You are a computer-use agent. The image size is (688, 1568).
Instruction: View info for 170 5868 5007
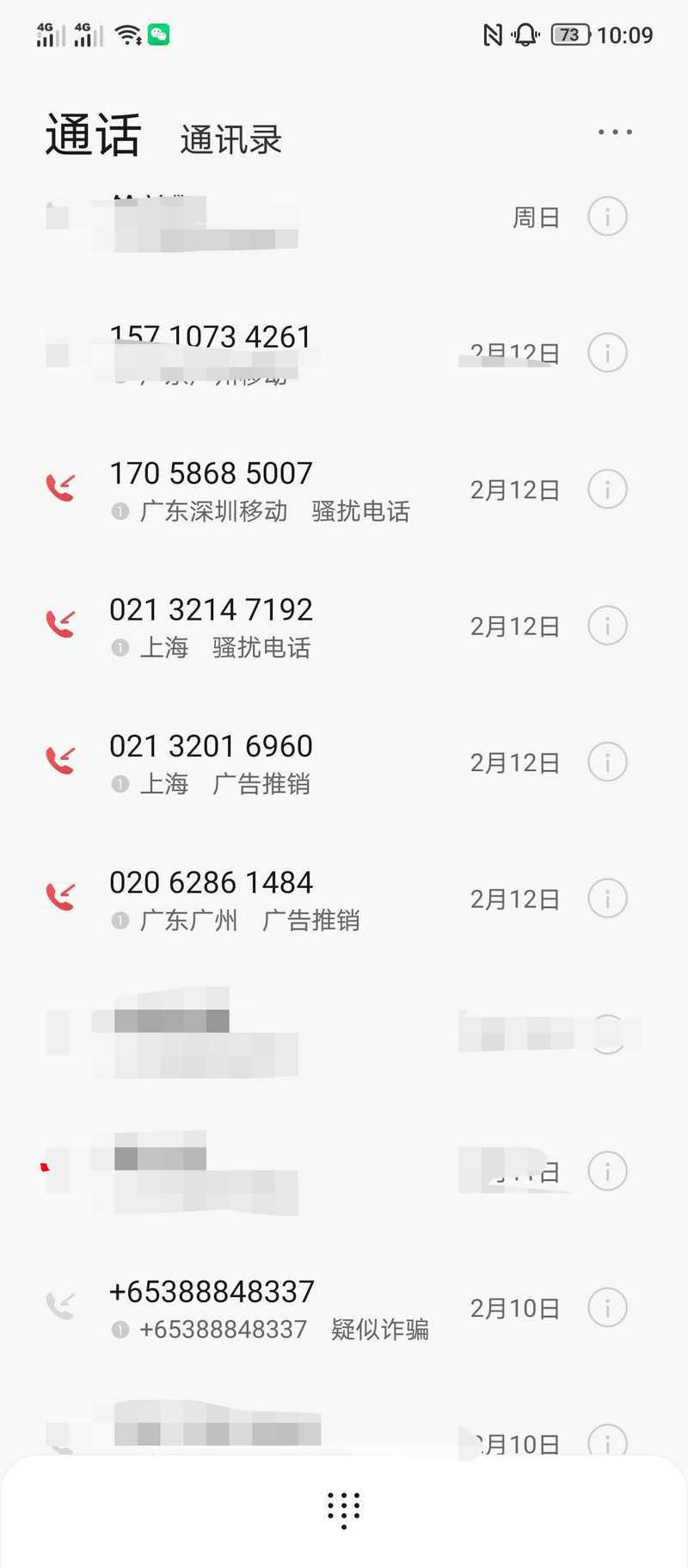607,490
